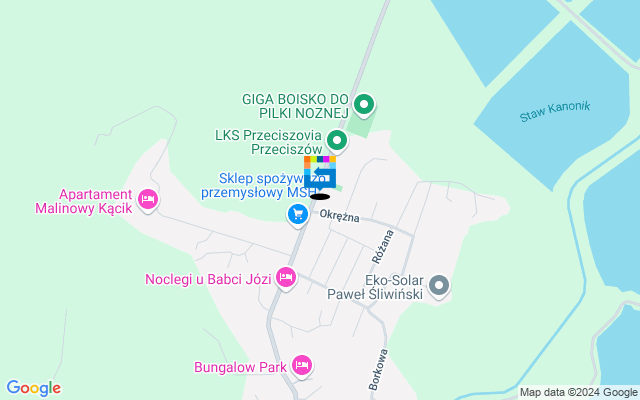Screen dimensions: 640x400
Task: Tap the colorful flag marker at the center
Action: [x=320, y=172]
